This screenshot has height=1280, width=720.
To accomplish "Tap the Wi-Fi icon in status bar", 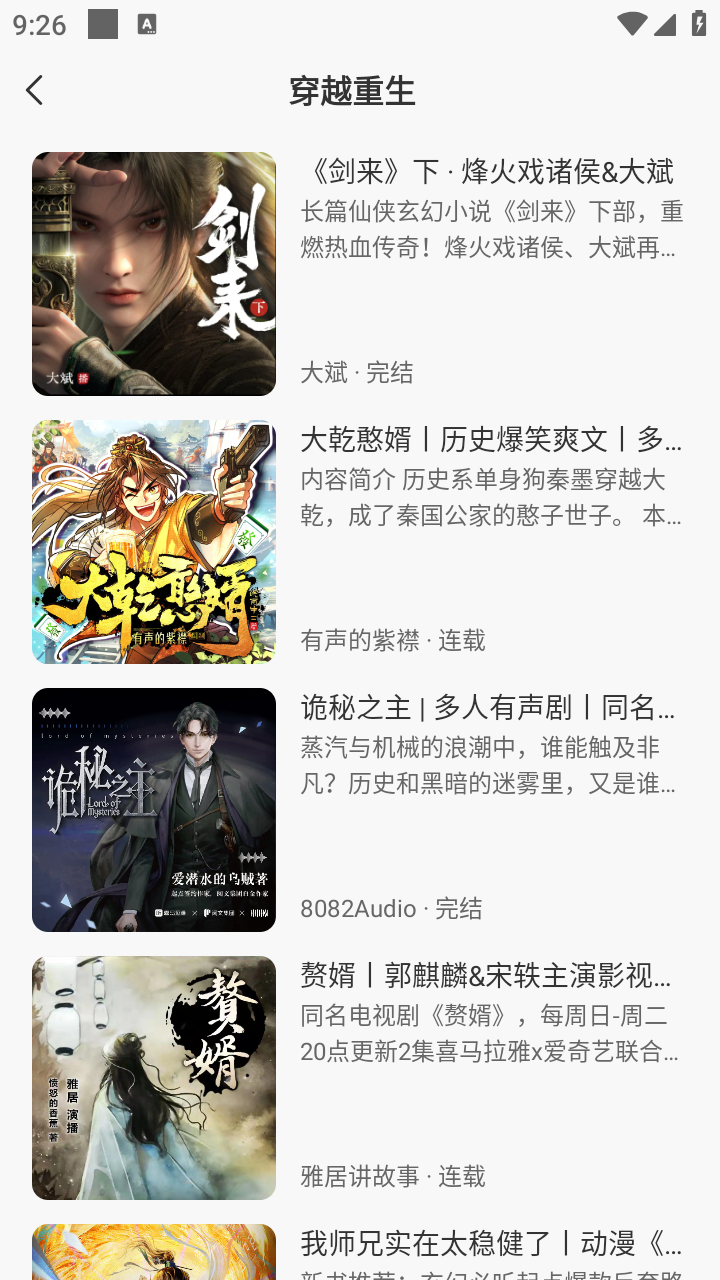I will point(631,25).
